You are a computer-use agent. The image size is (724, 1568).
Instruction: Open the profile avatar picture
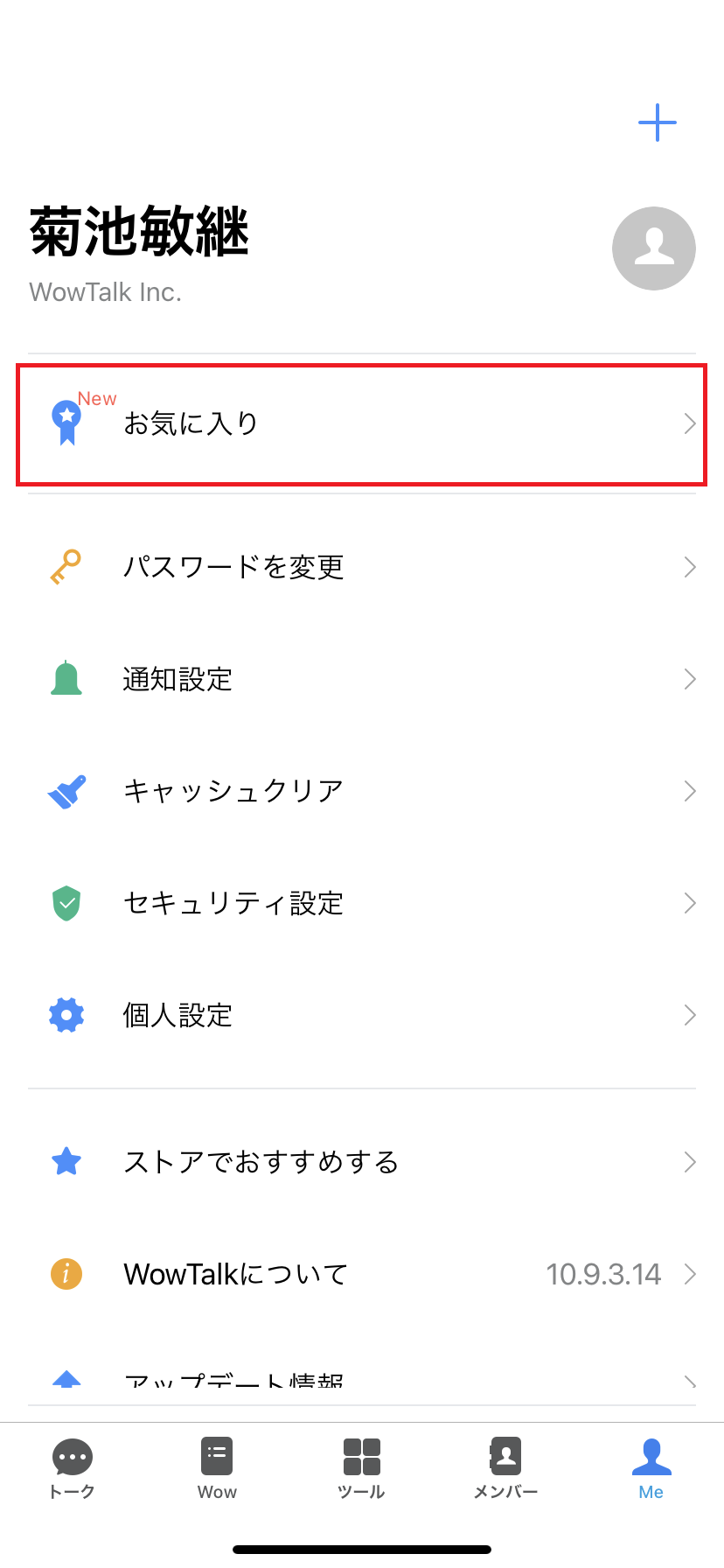click(x=653, y=248)
